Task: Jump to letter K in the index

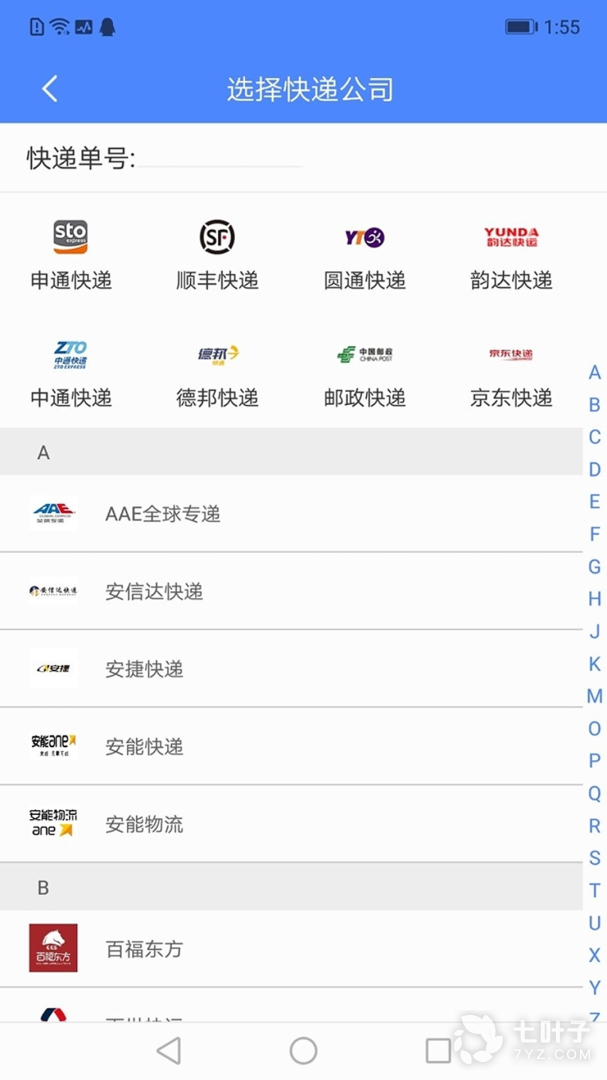Action: (x=594, y=664)
